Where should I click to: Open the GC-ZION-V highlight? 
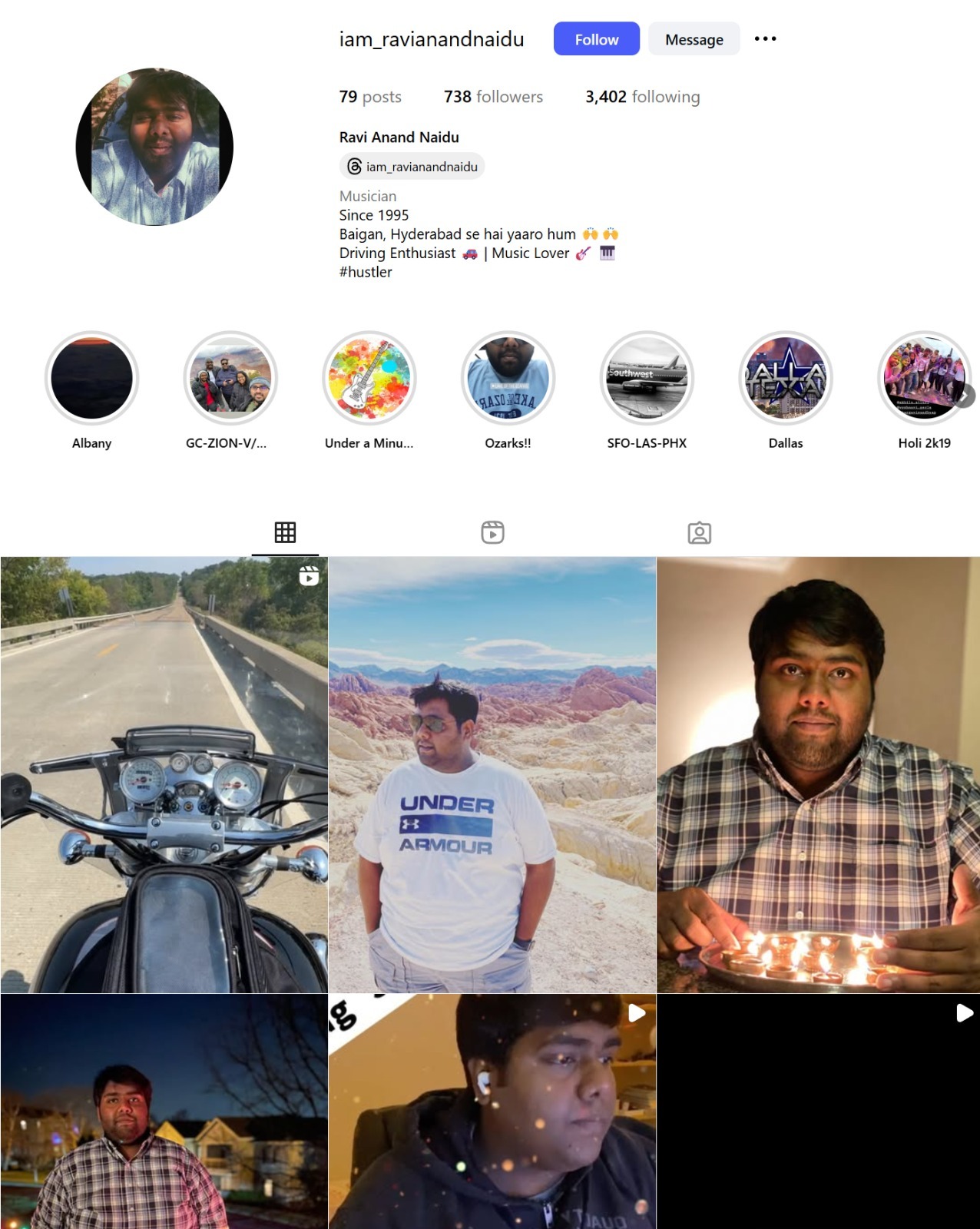(230, 378)
